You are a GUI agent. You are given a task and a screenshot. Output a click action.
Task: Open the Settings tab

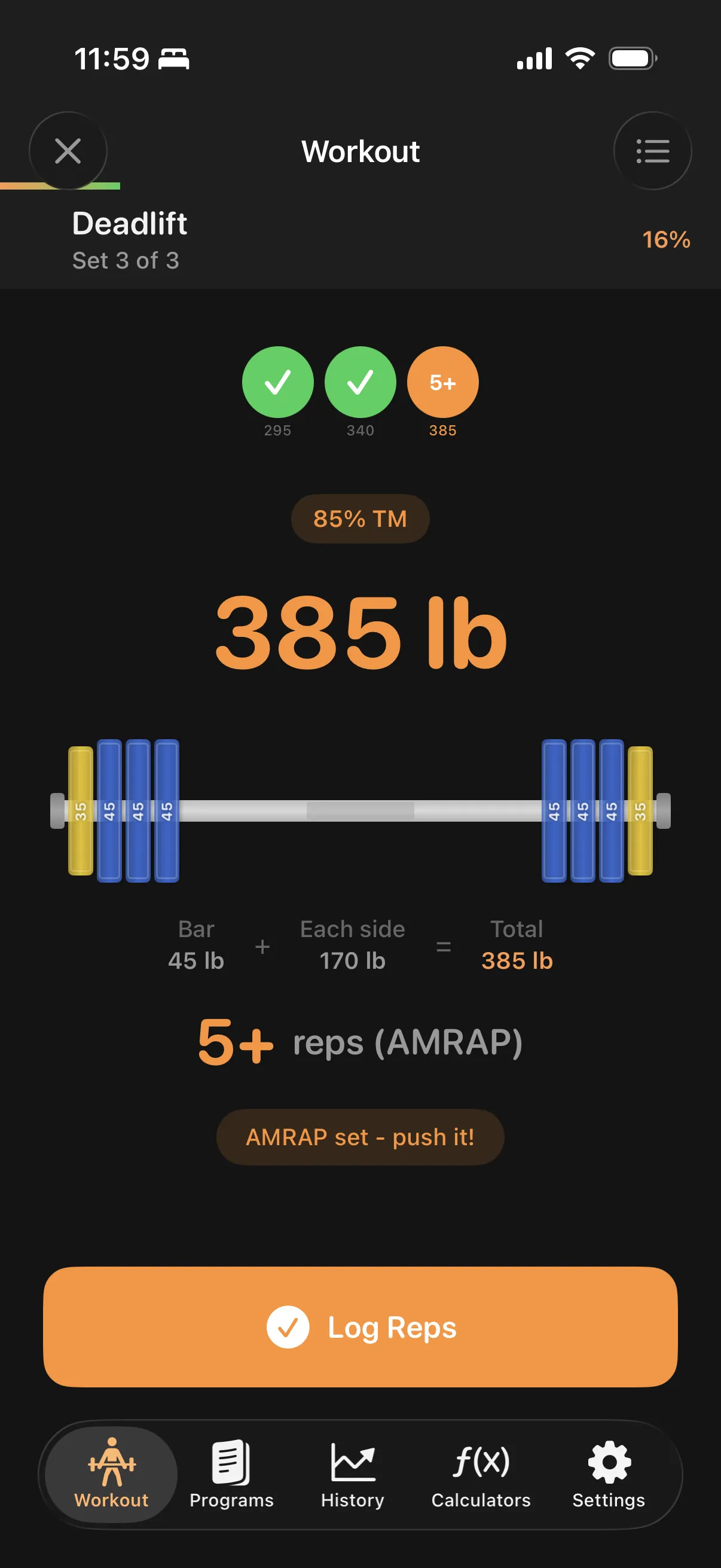tap(609, 1474)
